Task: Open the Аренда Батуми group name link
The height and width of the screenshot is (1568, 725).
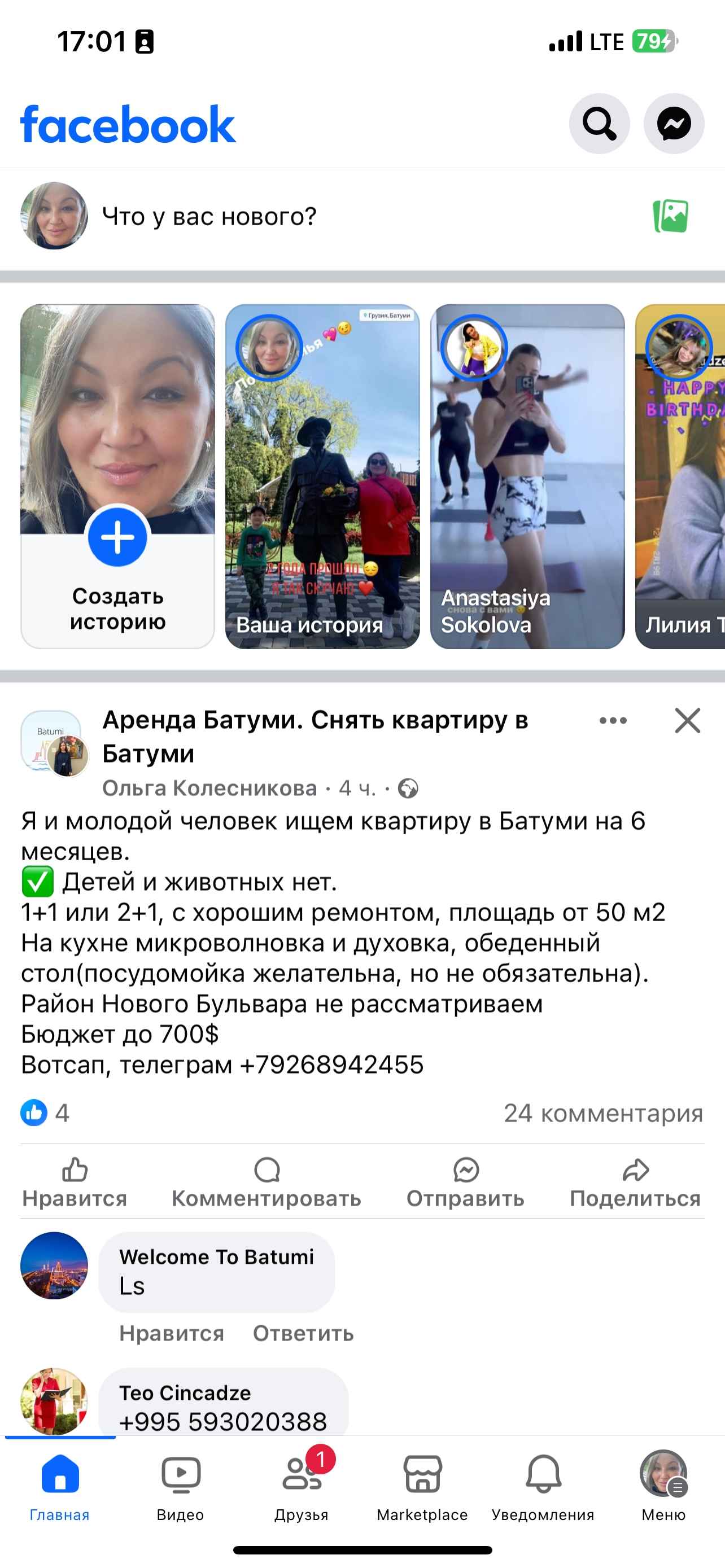Action: pos(315,737)
